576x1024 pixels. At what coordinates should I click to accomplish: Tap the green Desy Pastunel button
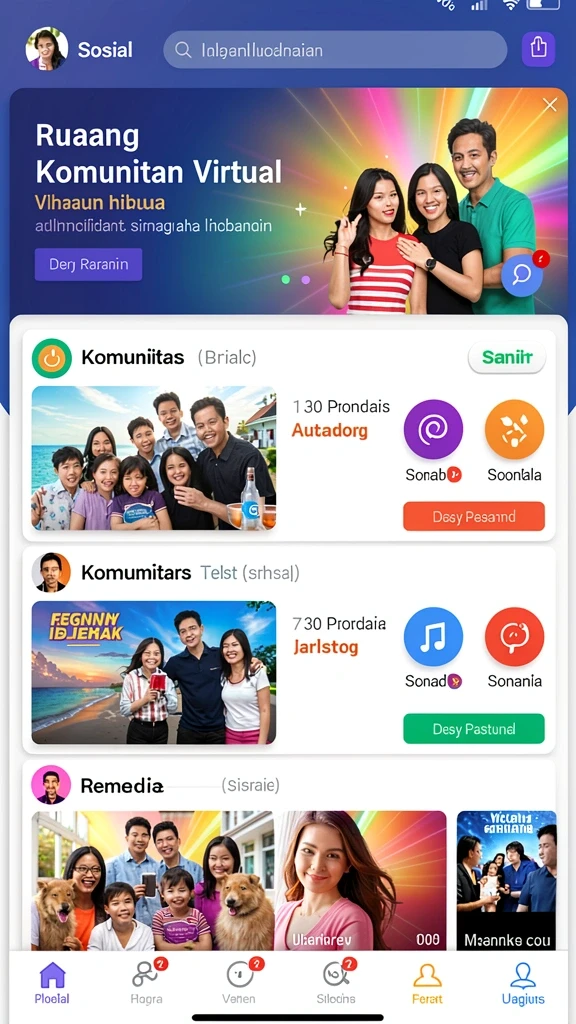click(474, 729)
